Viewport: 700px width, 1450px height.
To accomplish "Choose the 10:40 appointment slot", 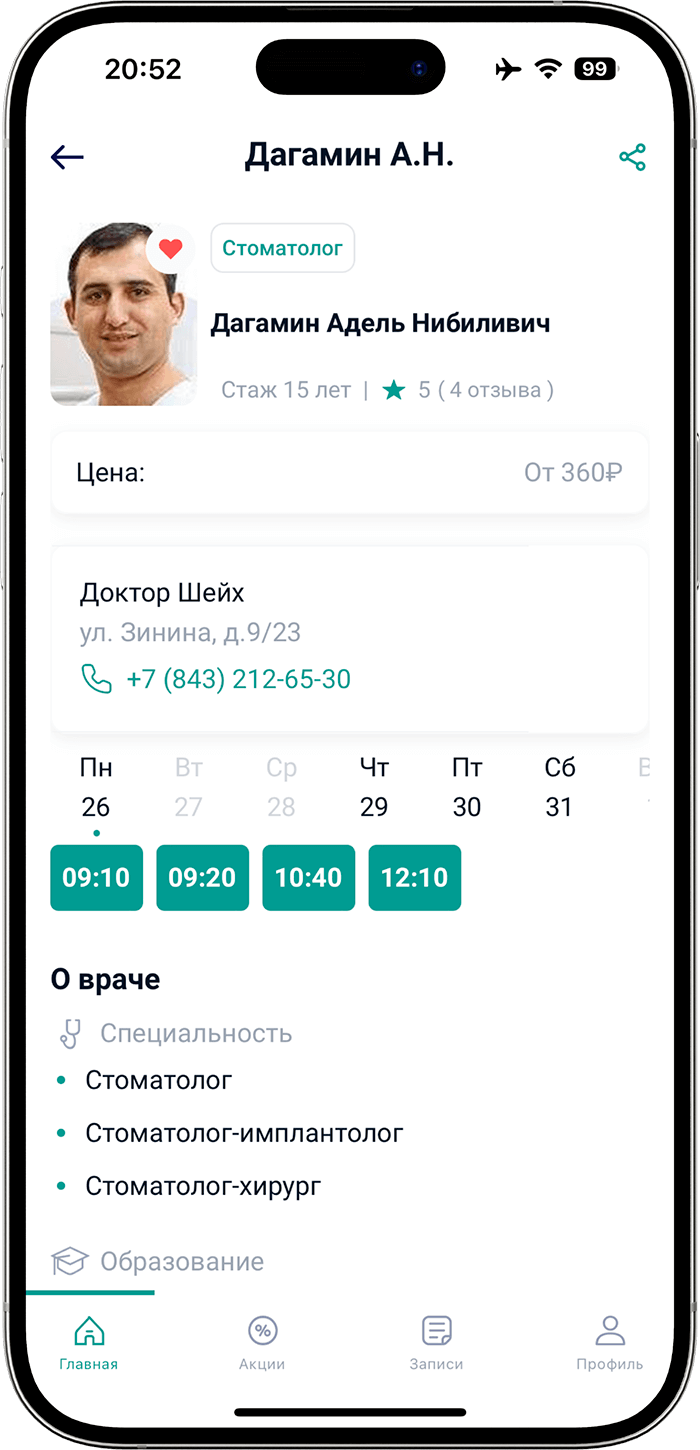I will pos(308,878).
